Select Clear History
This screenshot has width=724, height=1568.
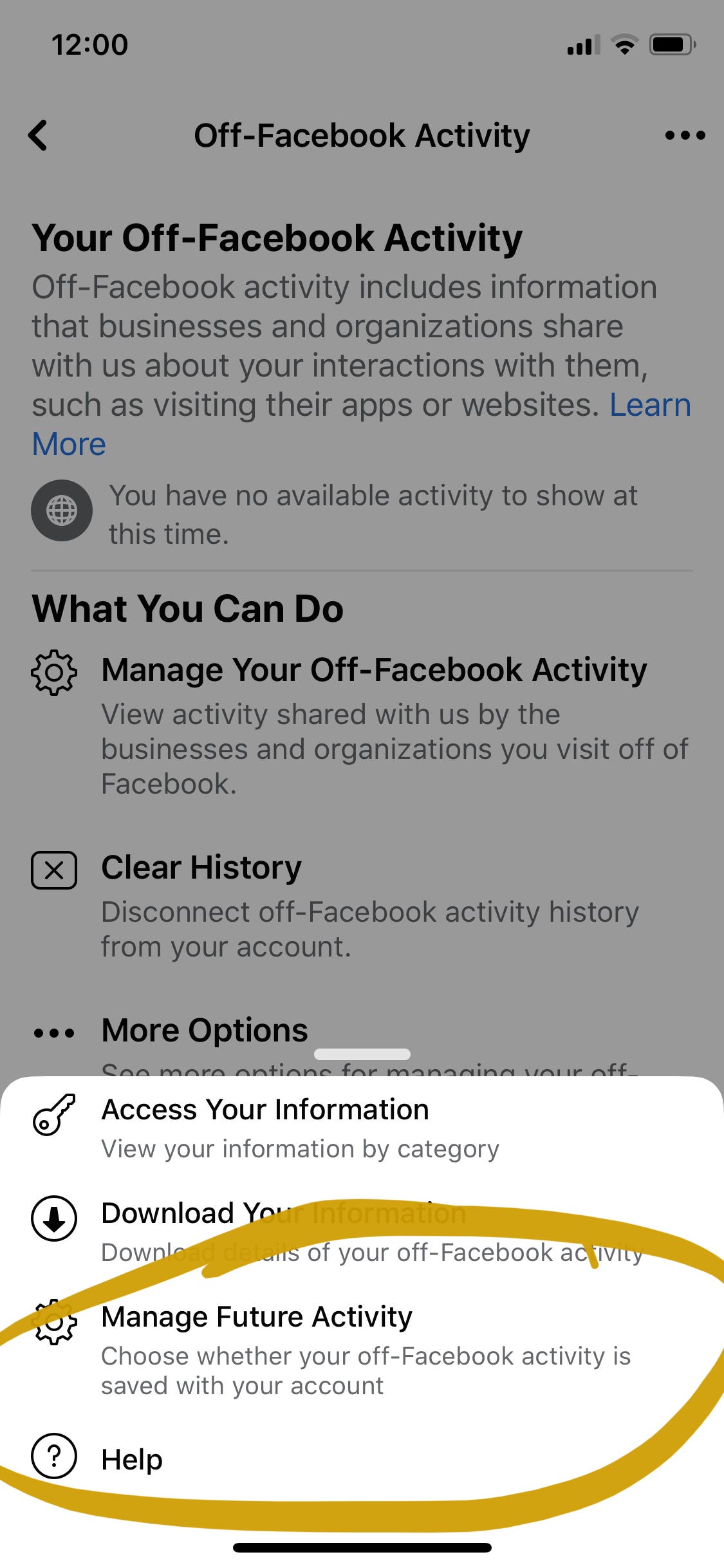point(362,906)
